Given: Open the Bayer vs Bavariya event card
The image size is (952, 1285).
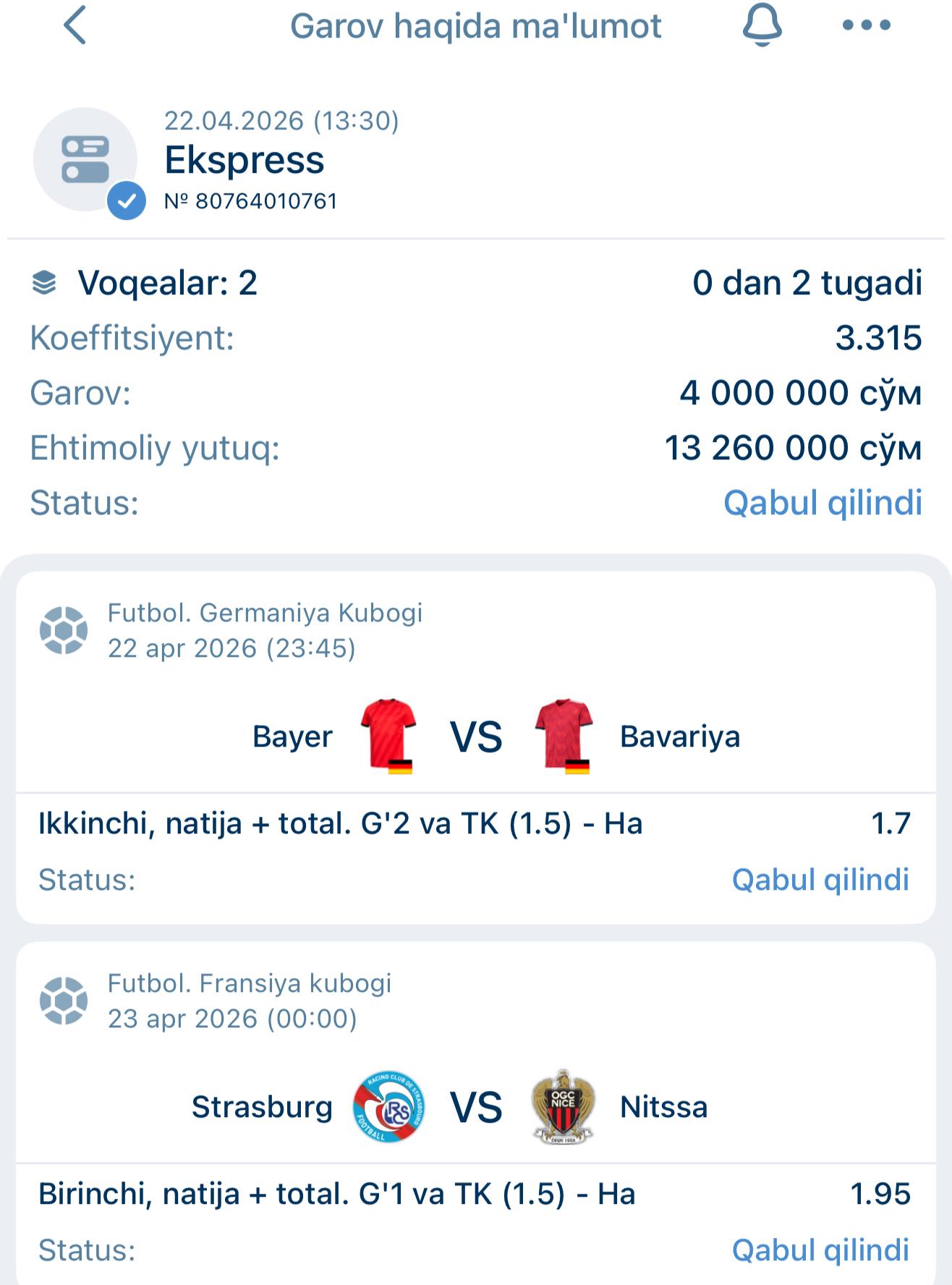Looking at the screenshot, I should pyautogui.click(x=476, y=737).
